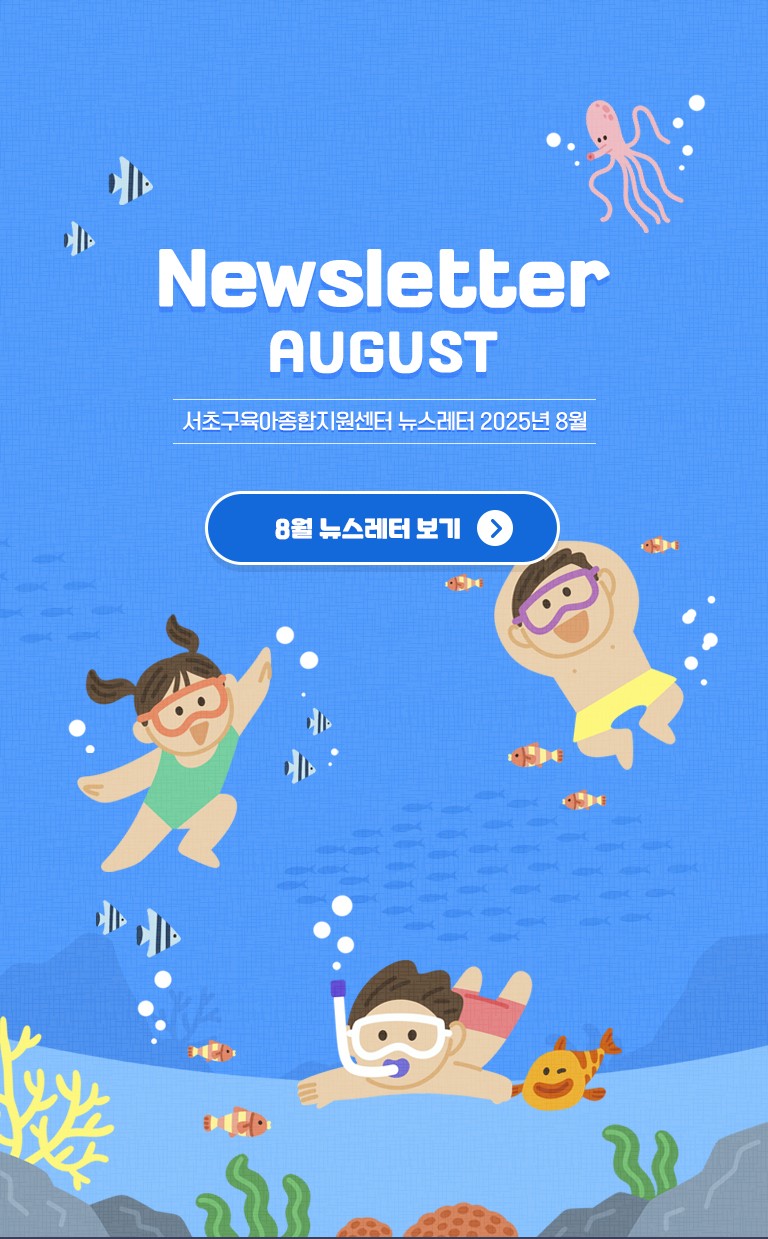768x1239 pixels.
Task: Open the 8월 뉴스레터 보기 button
Action: 382,528
